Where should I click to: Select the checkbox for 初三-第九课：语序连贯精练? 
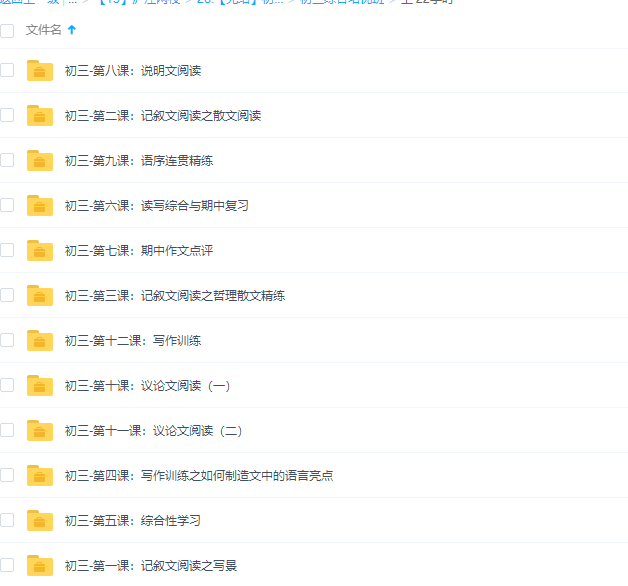pos(7,160)
